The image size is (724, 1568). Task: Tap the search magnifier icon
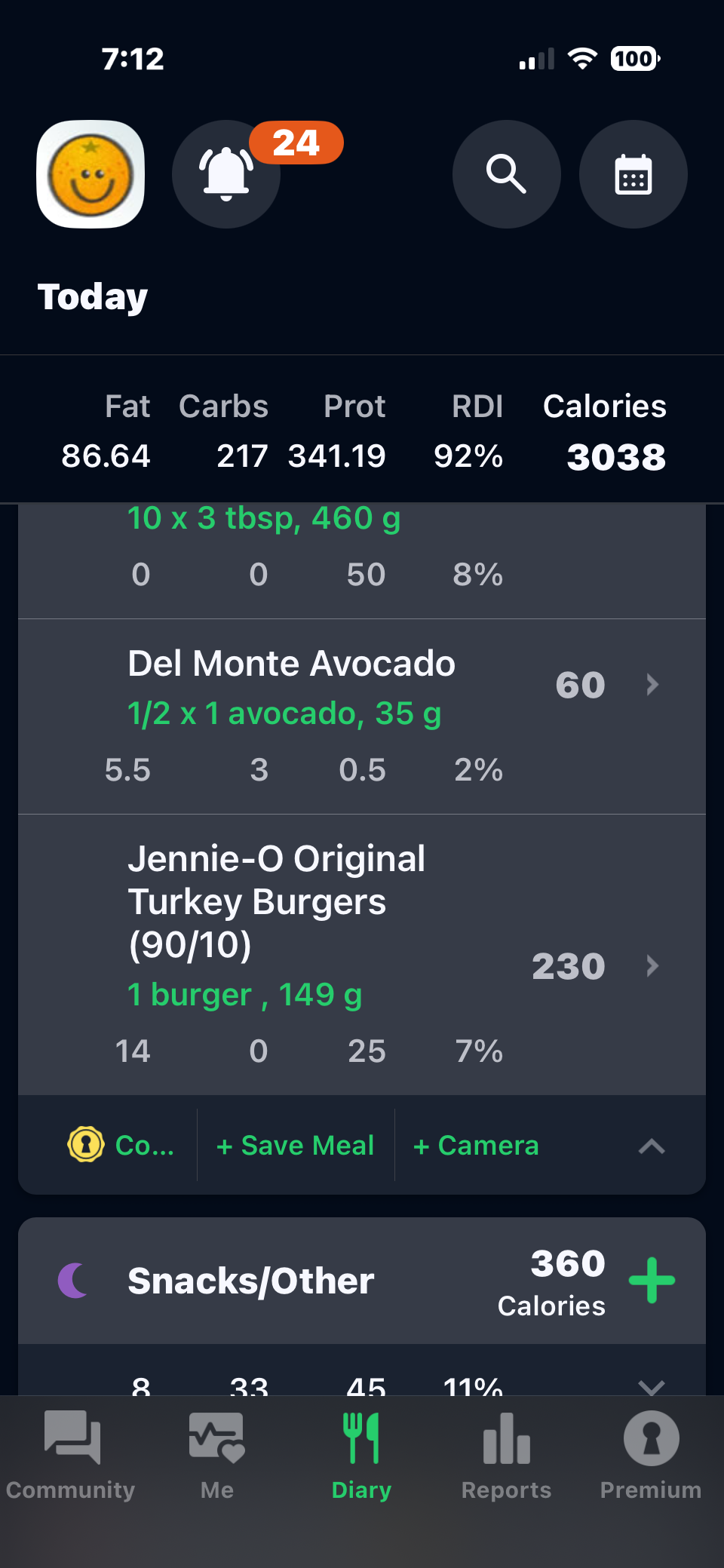tap(506, 174)
